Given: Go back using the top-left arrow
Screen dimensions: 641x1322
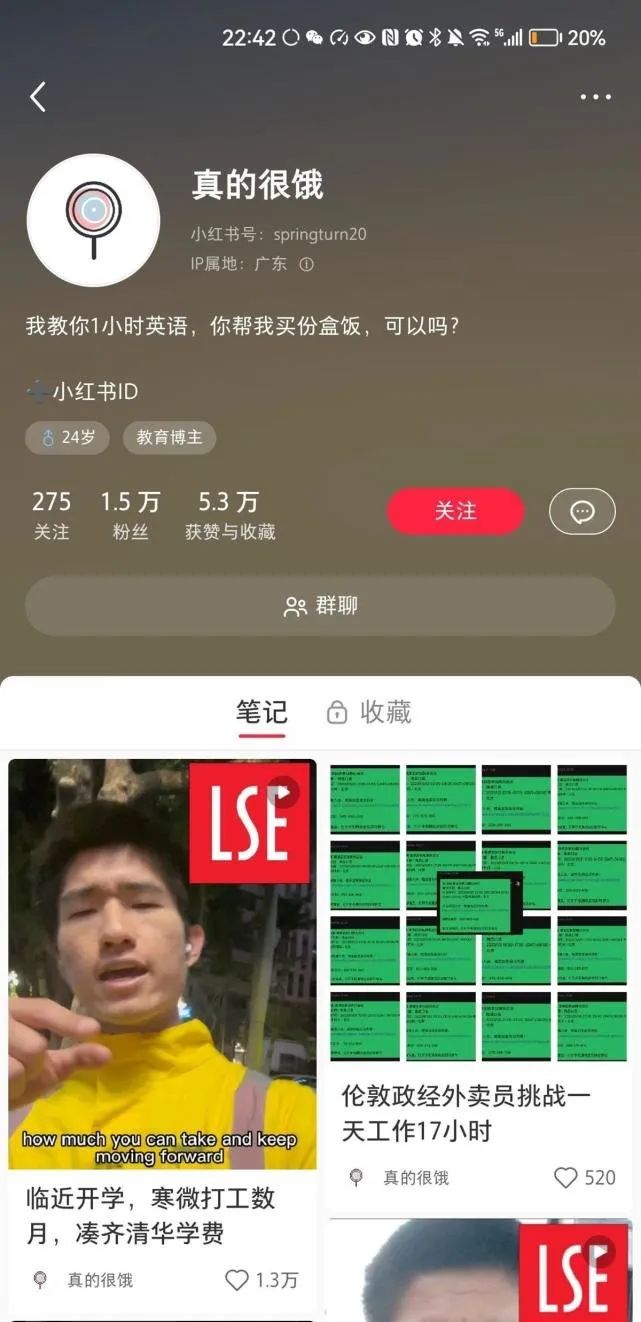Looking at the screenshot, I should coord(38,97).
